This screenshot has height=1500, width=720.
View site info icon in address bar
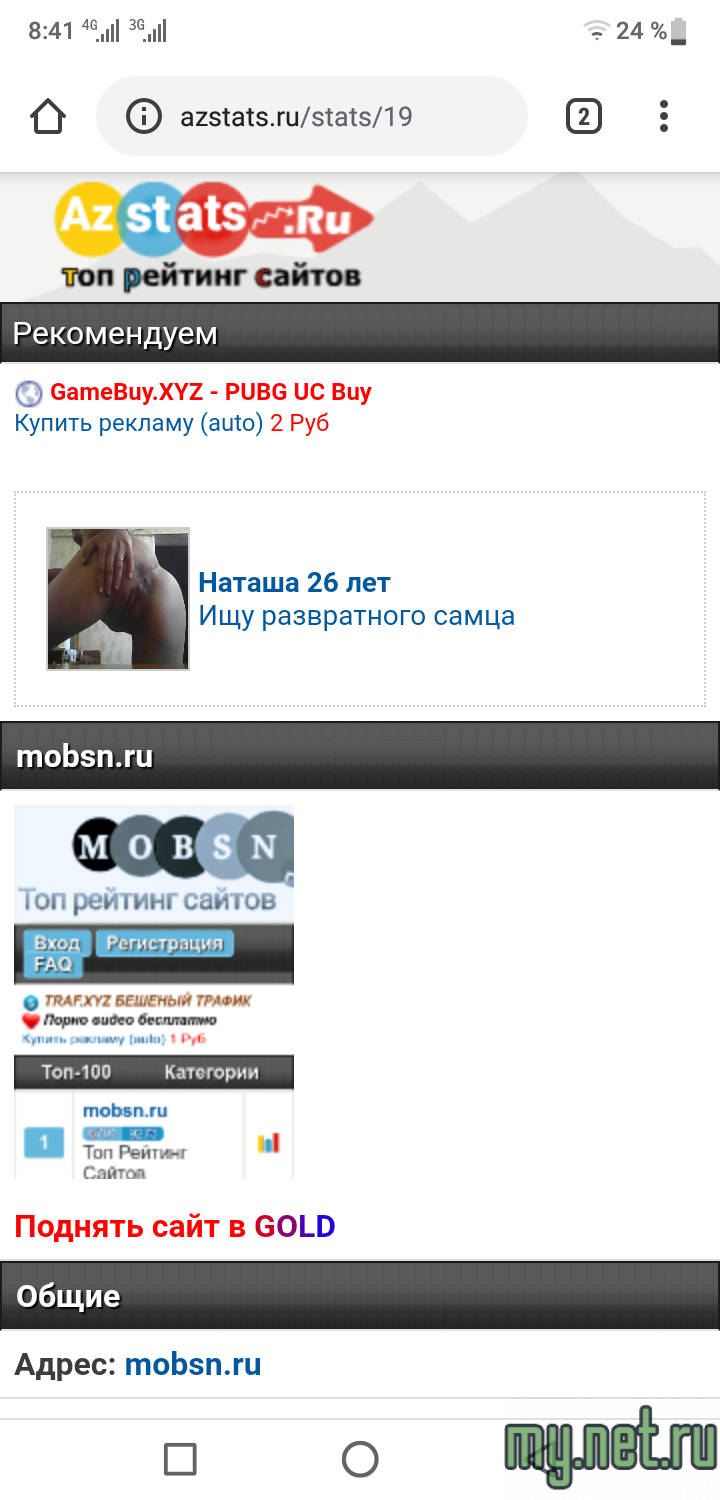(x=144, y=117)
